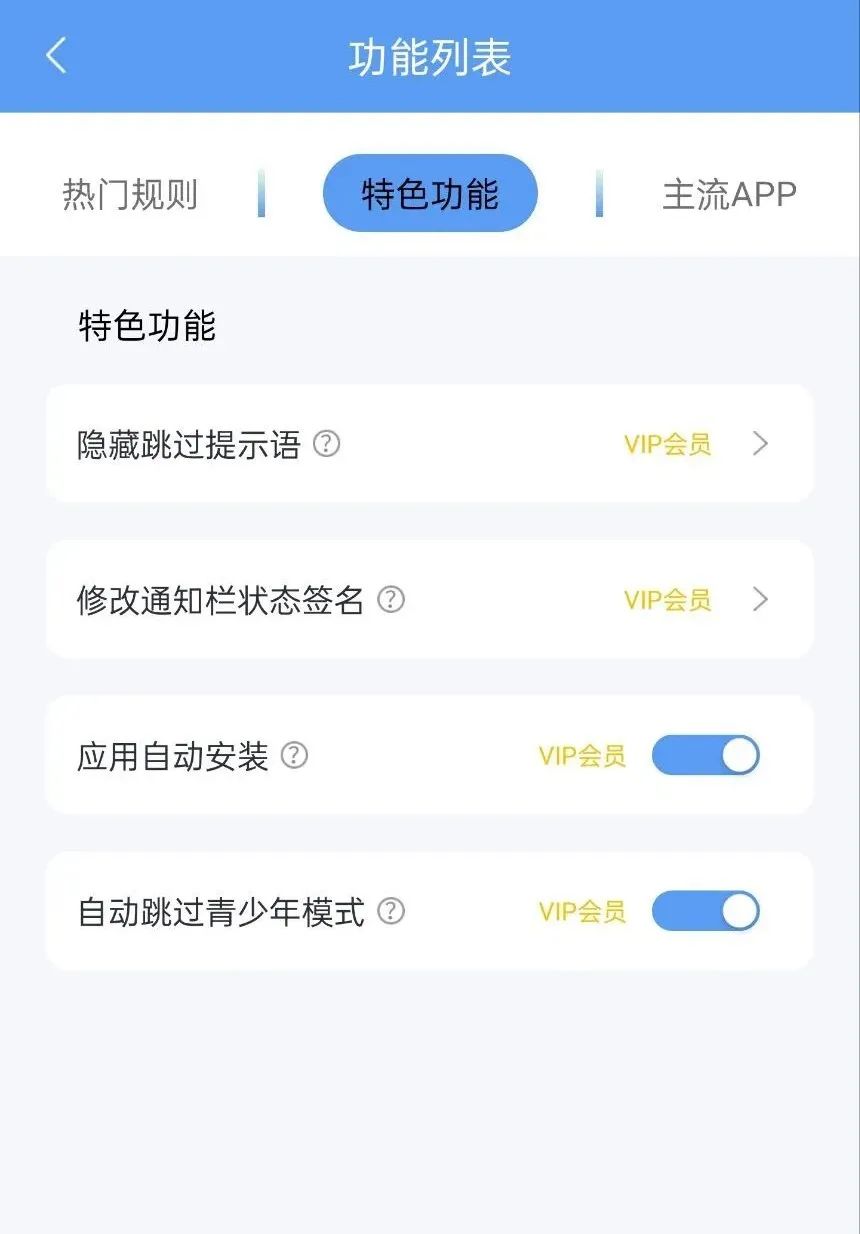
Task: Turn off 自动跳过青少年模式 switch
Action: [x=706, y=911]
